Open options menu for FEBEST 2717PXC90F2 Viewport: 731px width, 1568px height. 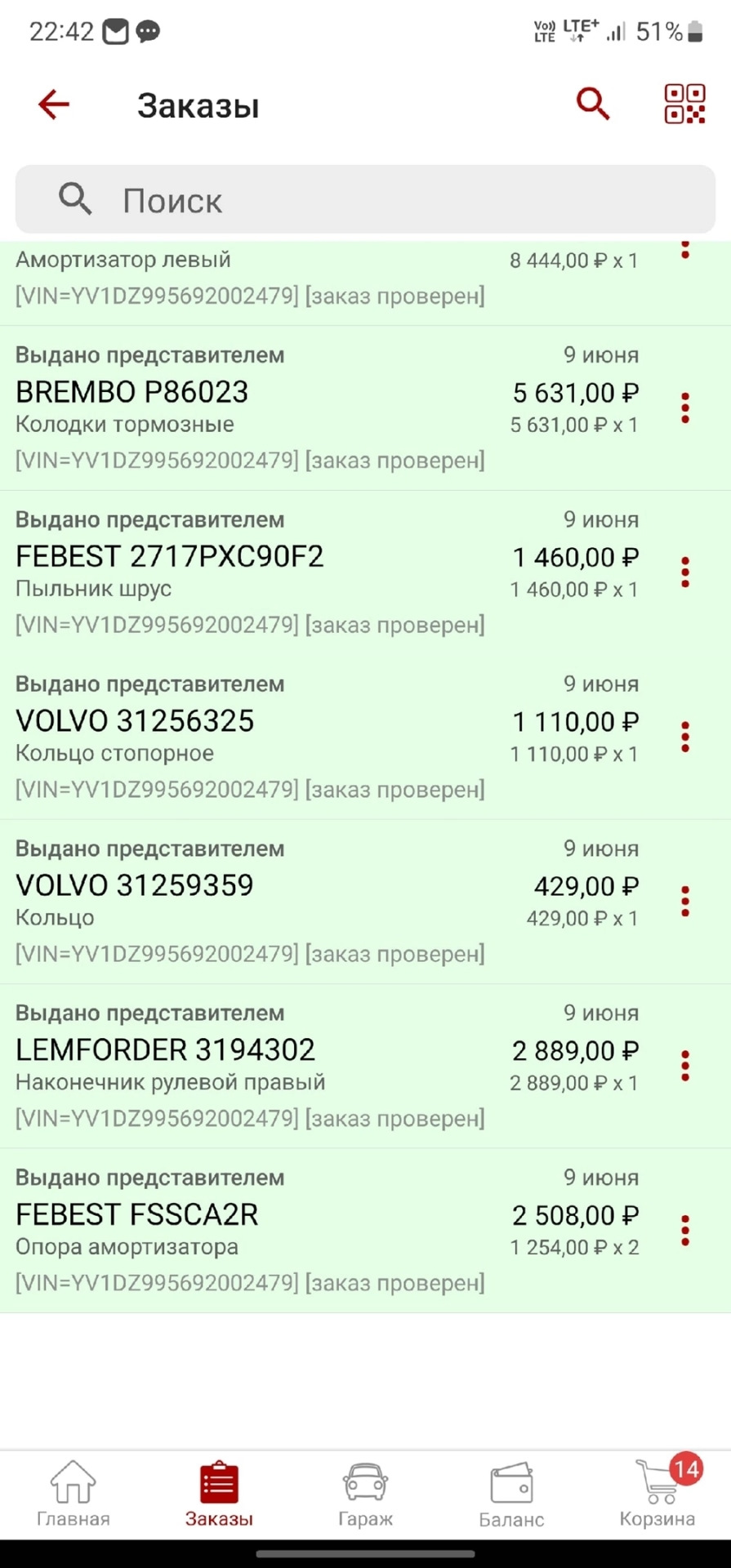coord(685,572)
